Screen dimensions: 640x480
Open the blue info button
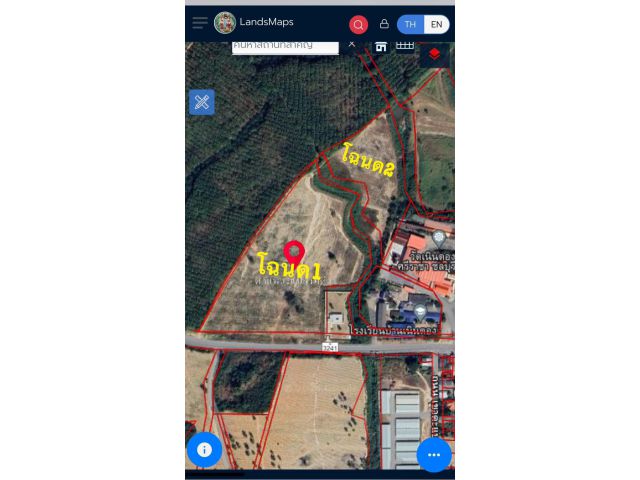click(204, 450)
